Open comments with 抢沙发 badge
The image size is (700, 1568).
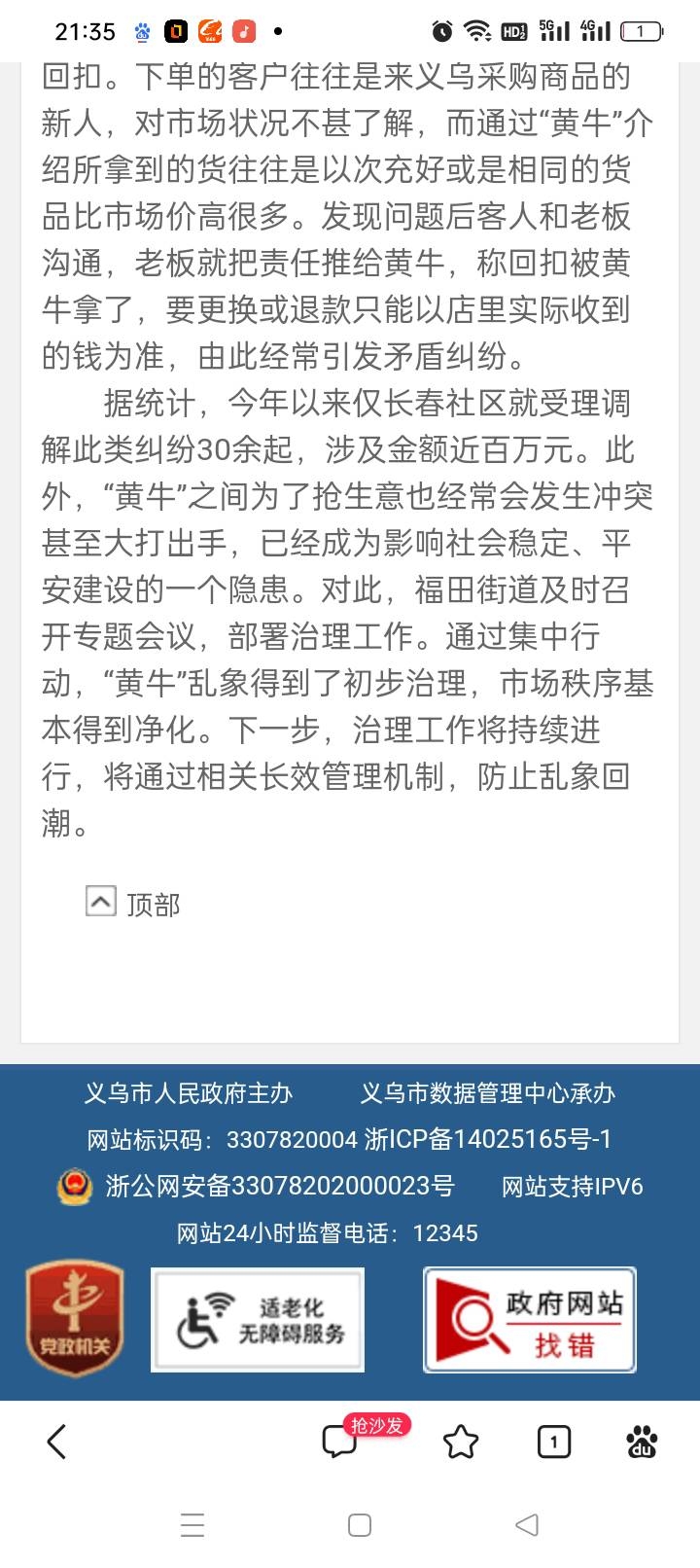click(340, 1442)
